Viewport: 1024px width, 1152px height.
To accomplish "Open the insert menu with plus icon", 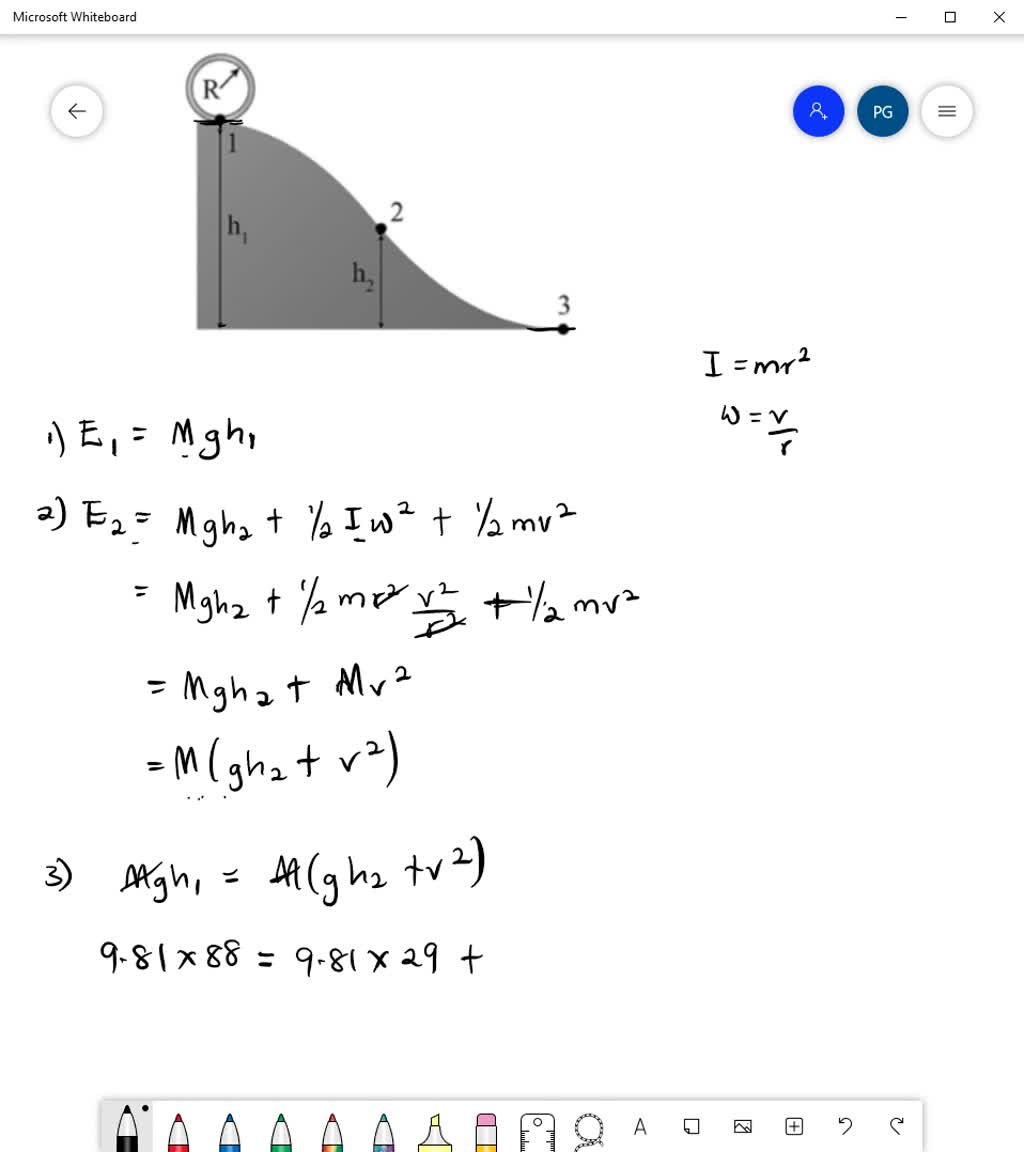I will pyautogui.click(x=794, y=1126).
